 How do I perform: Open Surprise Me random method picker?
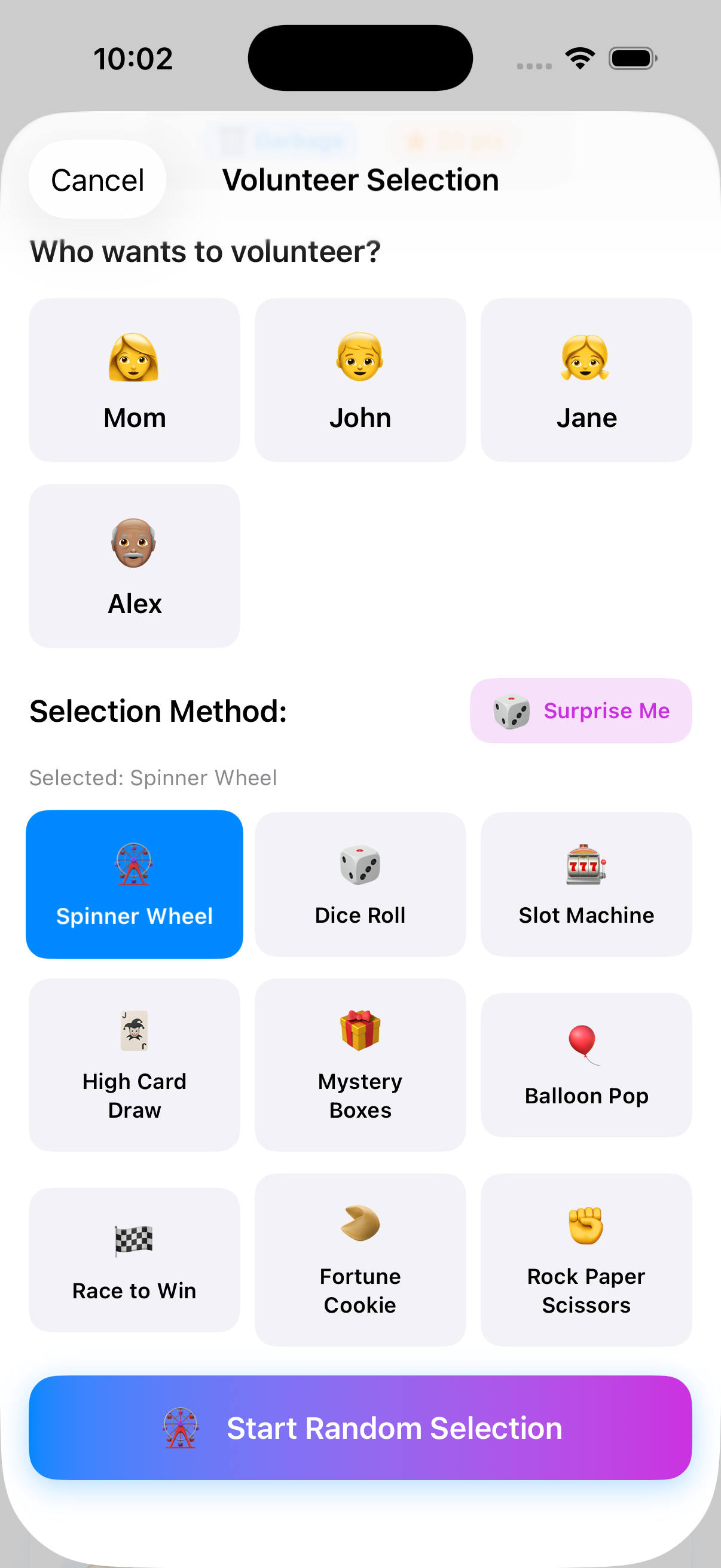click(580, 710)
